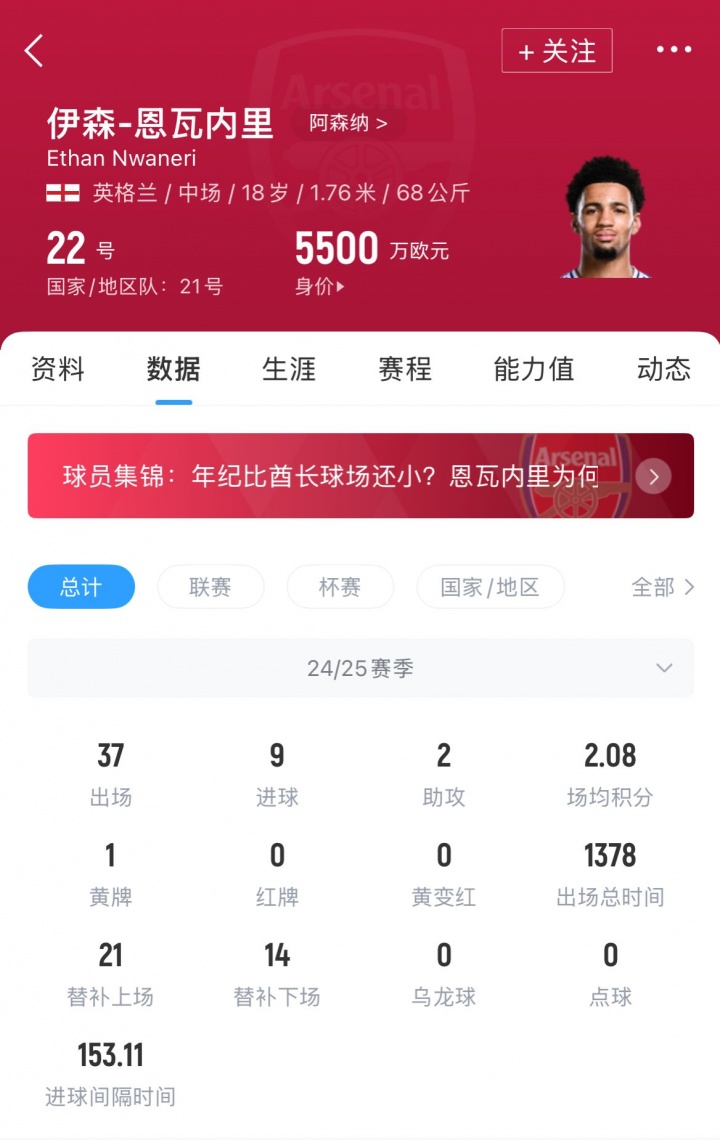Open the 全部 competitions list

pos(662,587)
